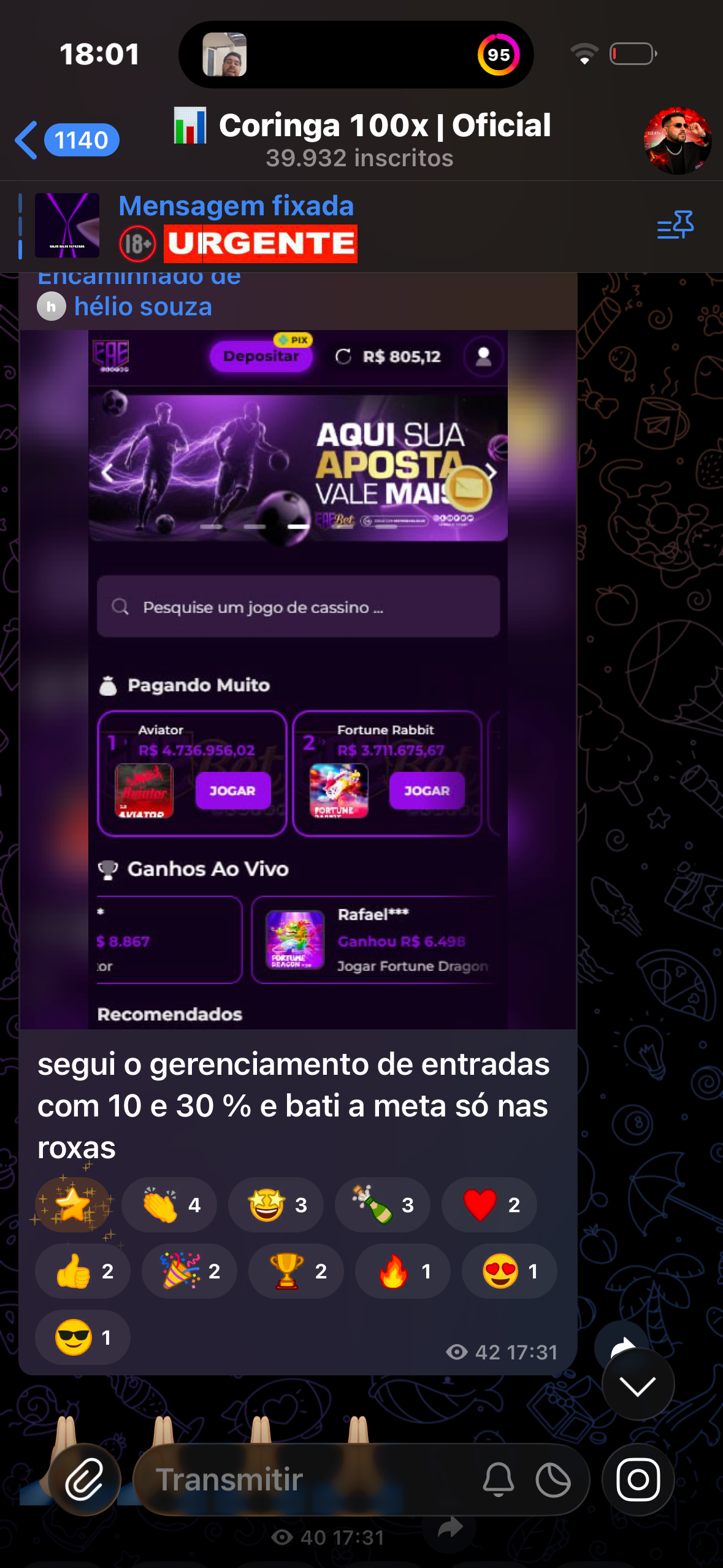
Task: React with the star-struck face emoji
Action: tap(276, 1205)
